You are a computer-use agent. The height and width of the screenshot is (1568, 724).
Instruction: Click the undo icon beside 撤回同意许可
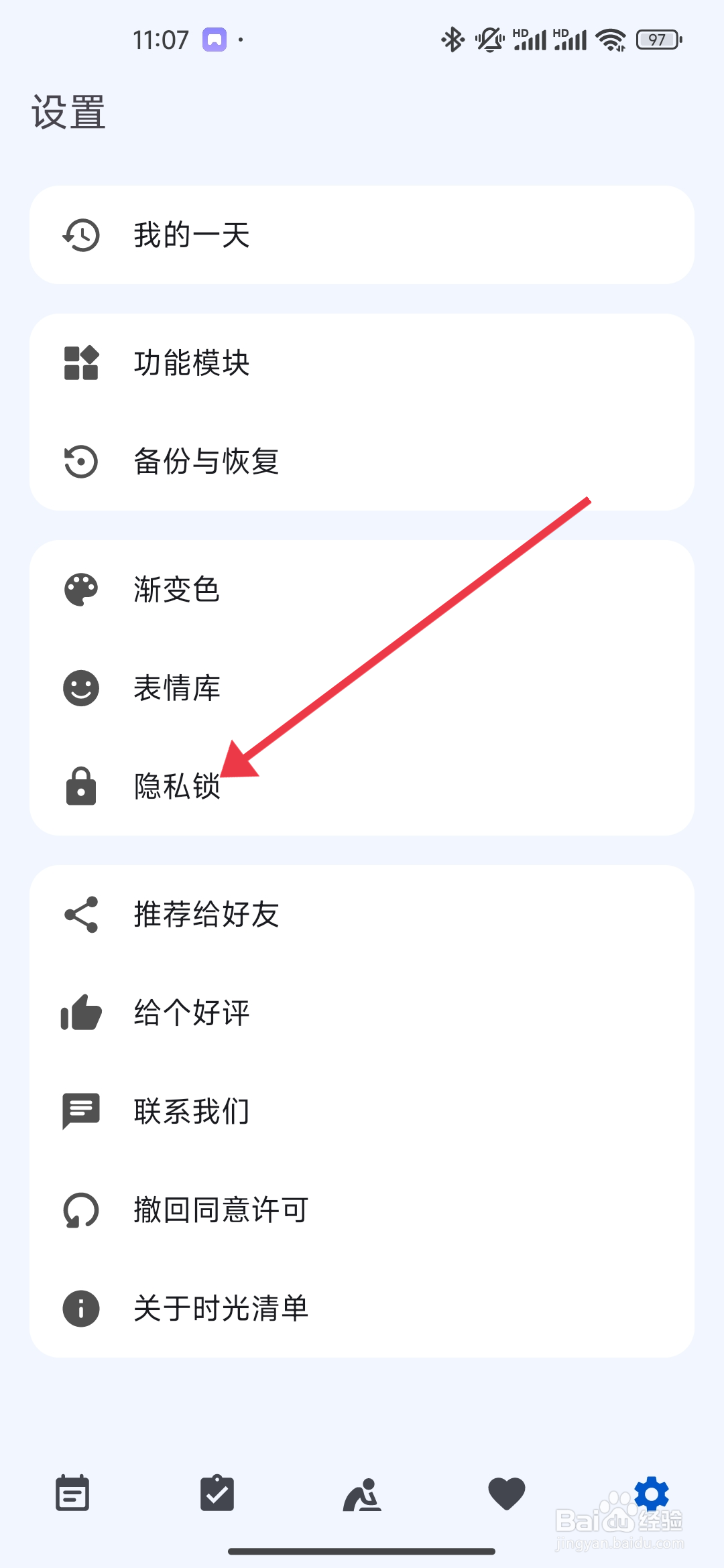pyautogui.click(x=80, y=1210)
